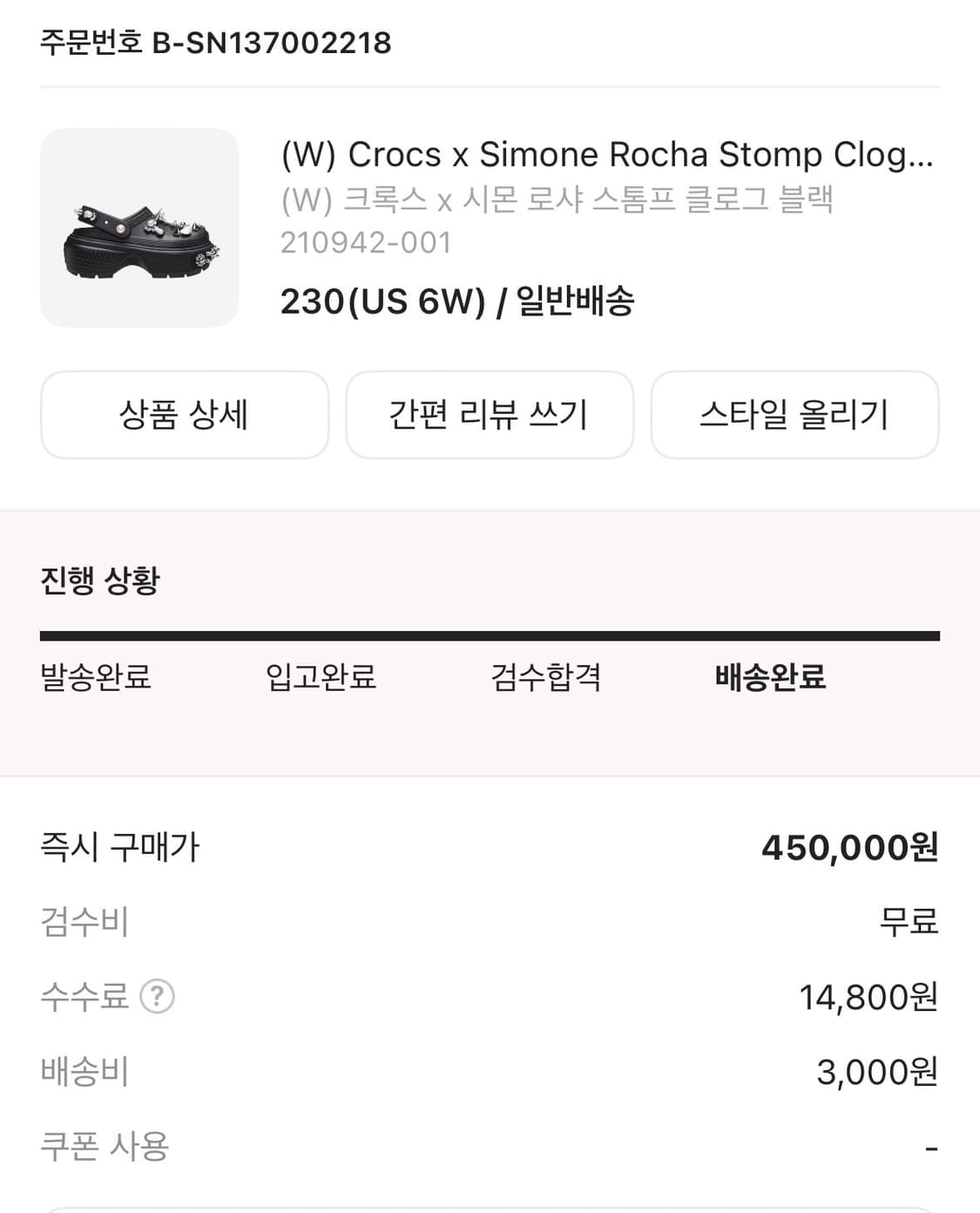Click the 즉시 구매가 price 450,000원
980x1213 pixels.
(x=851, y=848)
